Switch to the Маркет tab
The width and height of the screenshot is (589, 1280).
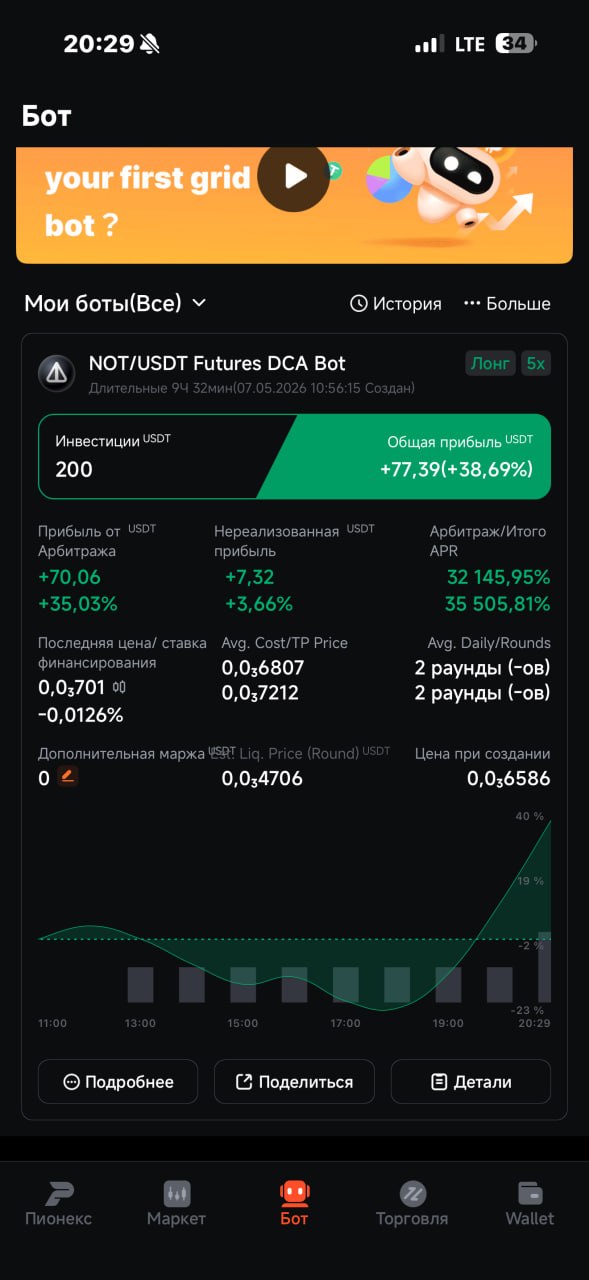point(176,1203)
